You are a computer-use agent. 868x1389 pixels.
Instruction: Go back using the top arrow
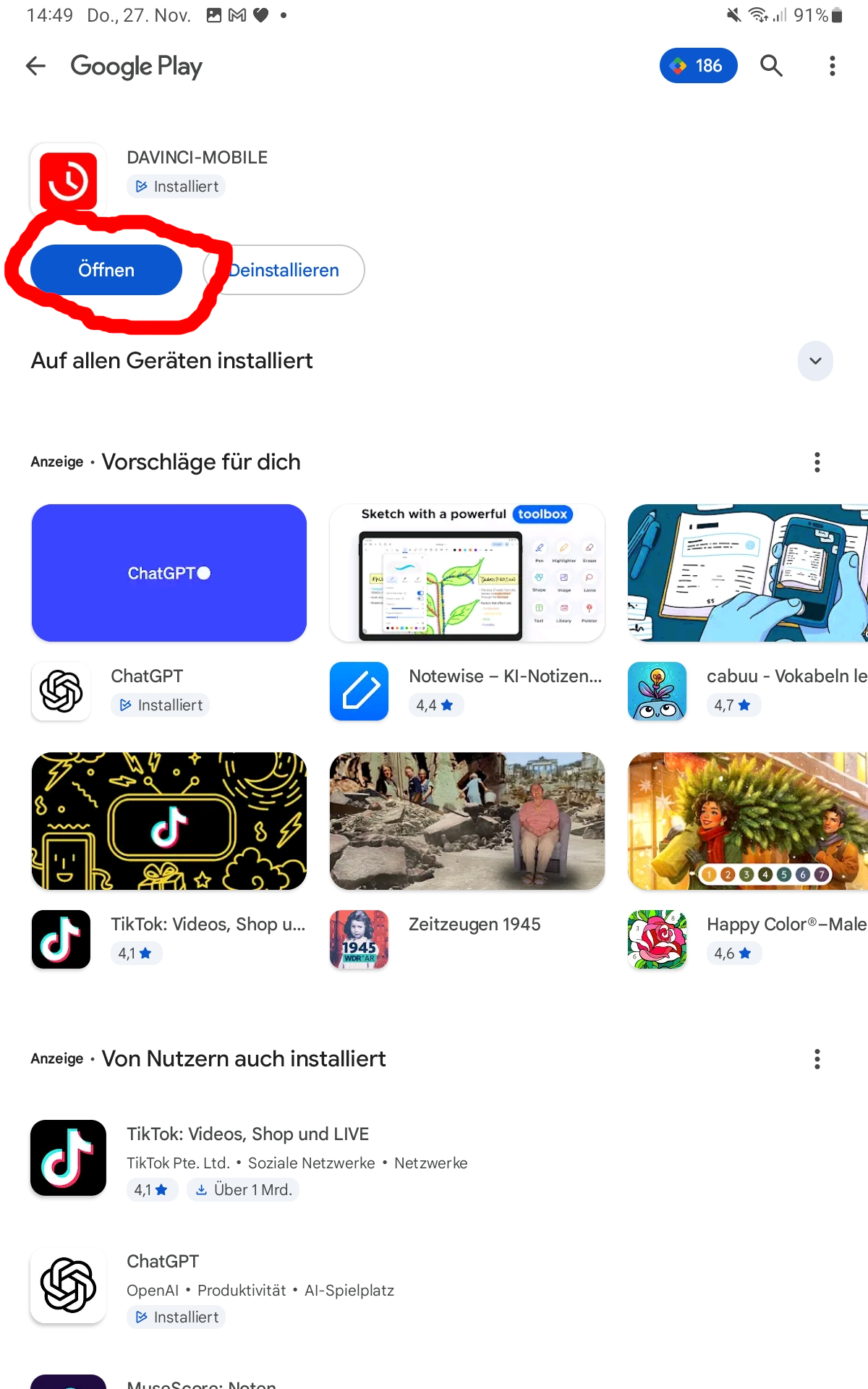[x=35, y=67]
